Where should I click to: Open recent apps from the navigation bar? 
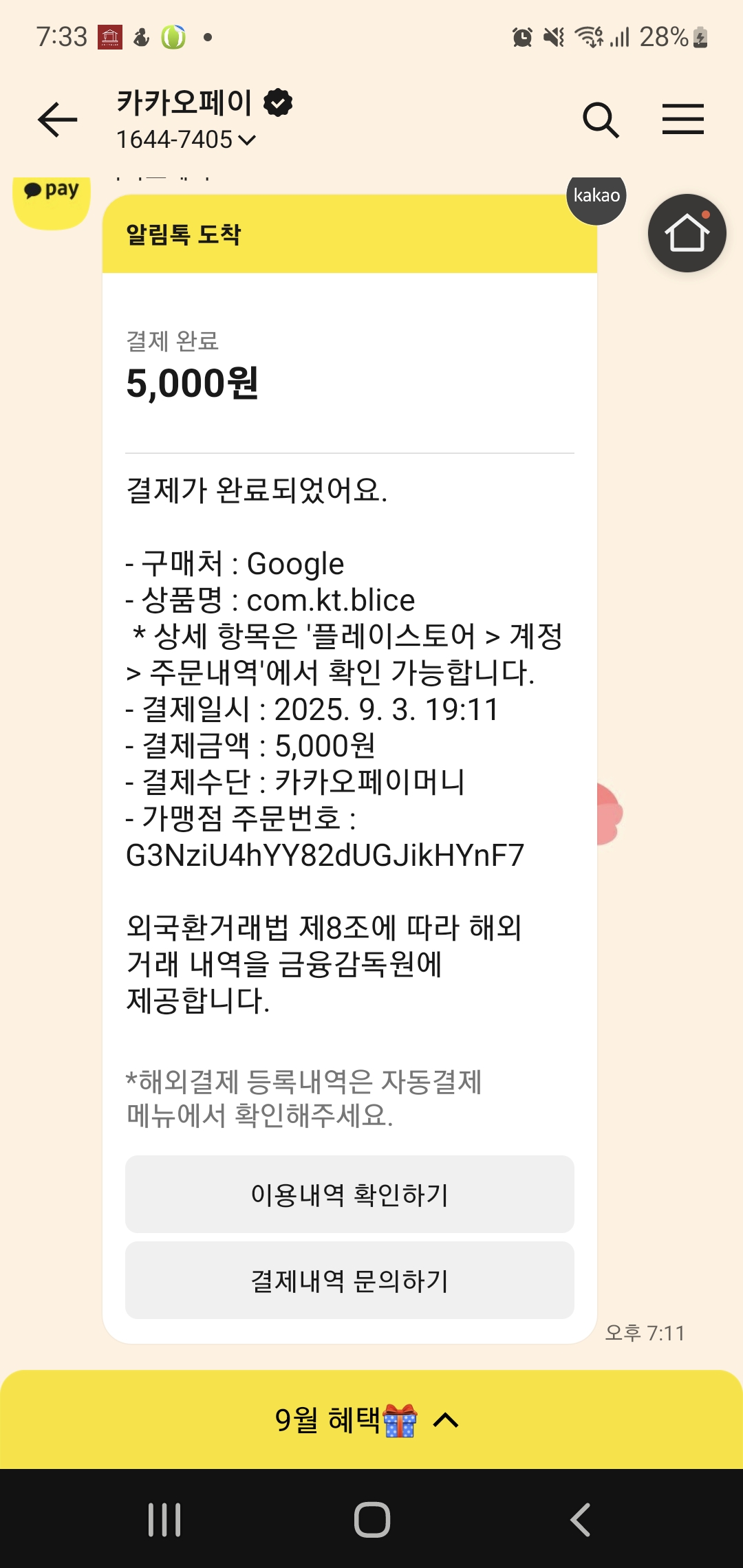click(164, 1519)
